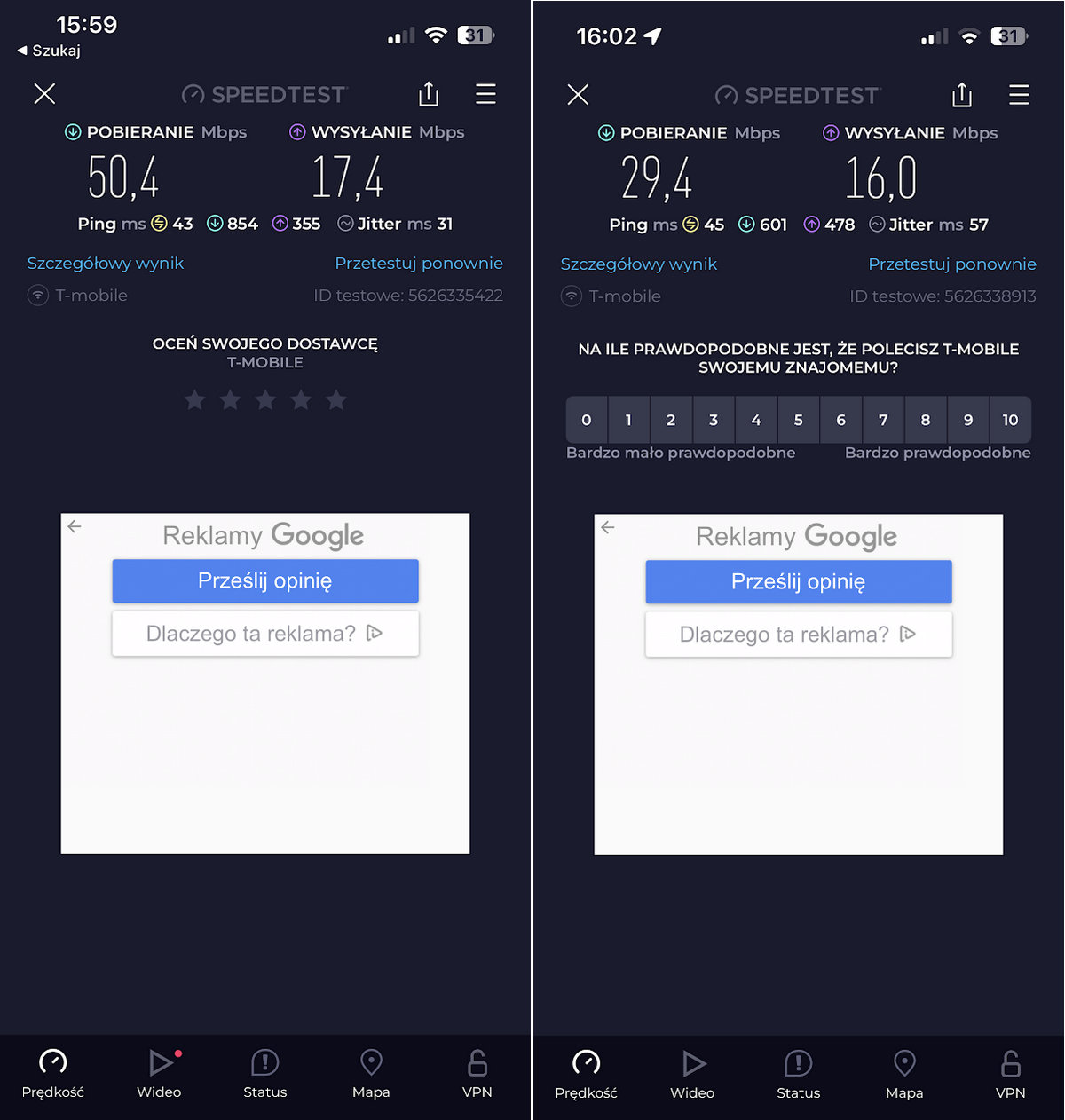Choose 7 on the recommendation scale

[x=883, y=420]
